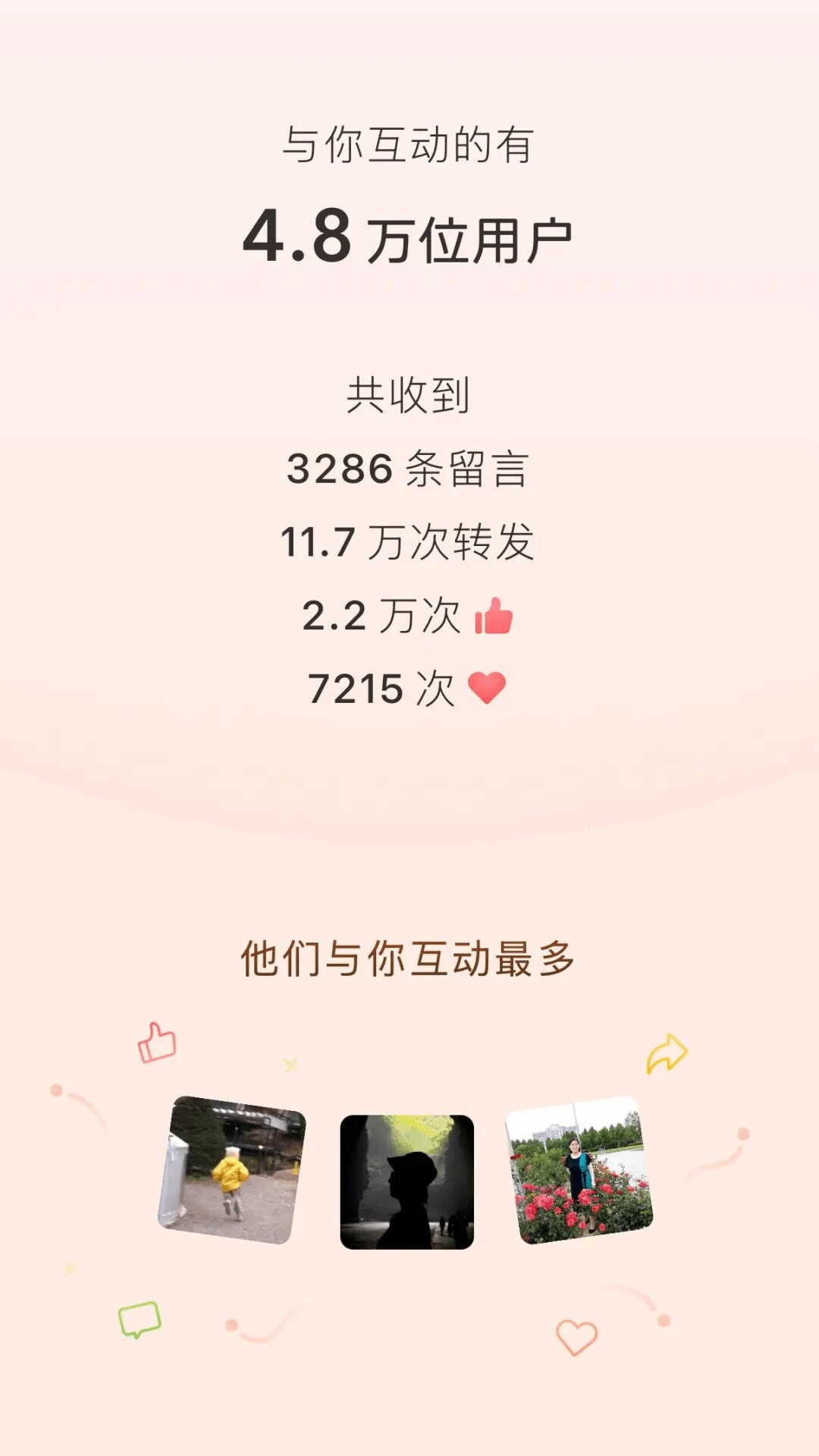Viewport: 819px width, 1456px height.
Task: Open the avatar of the child in yellow
Action: click(x=231, y=1169)
